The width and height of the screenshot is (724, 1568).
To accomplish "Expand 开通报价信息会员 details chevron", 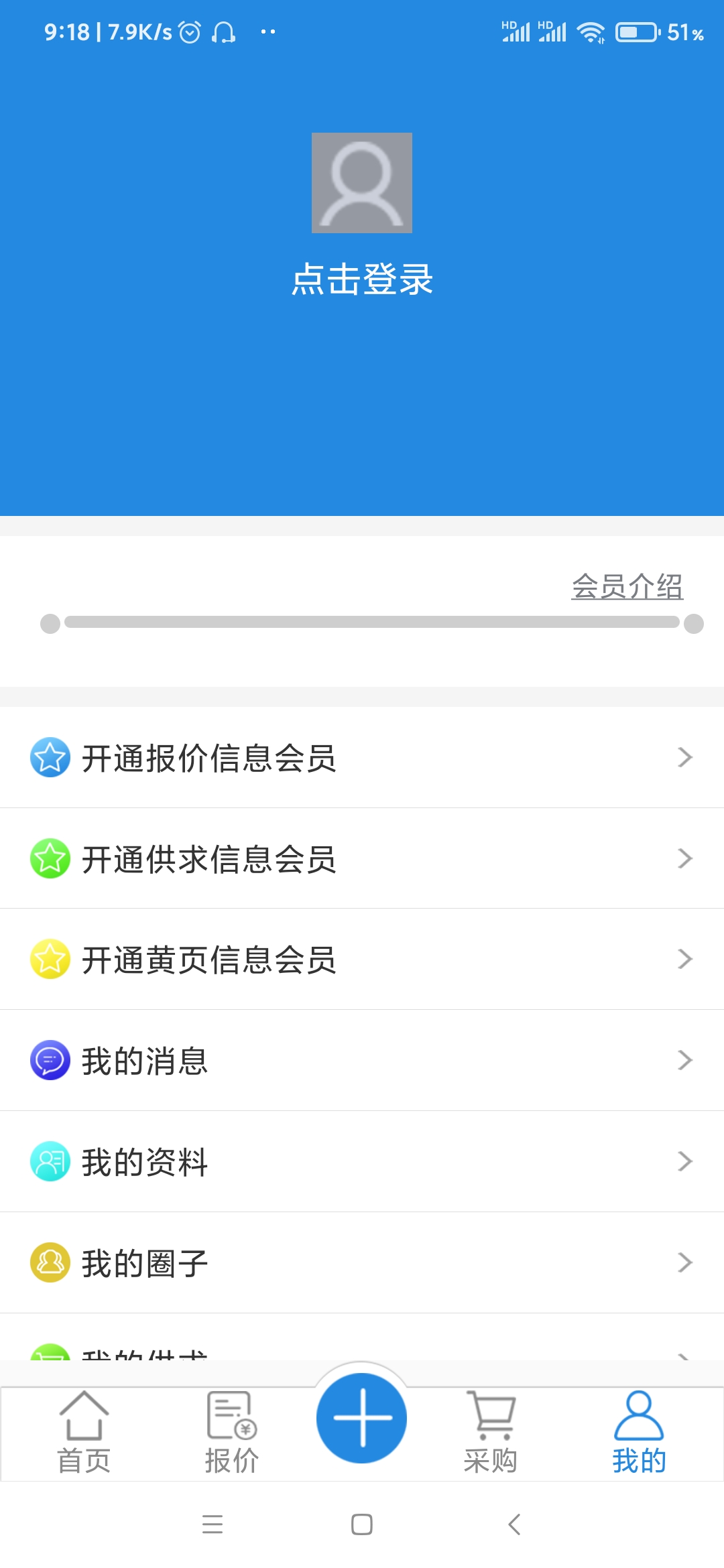I will pyautogui.click(x=684, y=758).
